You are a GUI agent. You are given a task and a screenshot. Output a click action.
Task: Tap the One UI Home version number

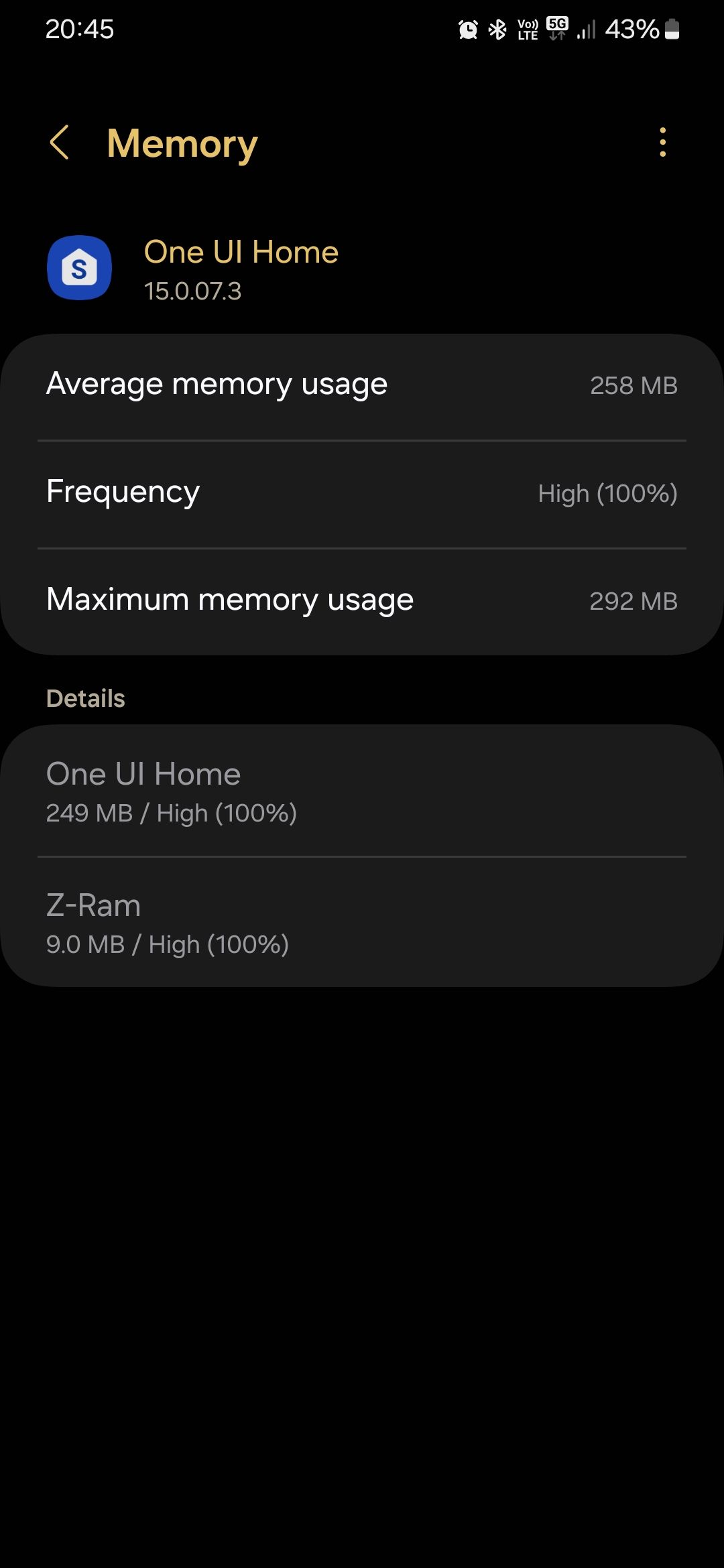194,291
